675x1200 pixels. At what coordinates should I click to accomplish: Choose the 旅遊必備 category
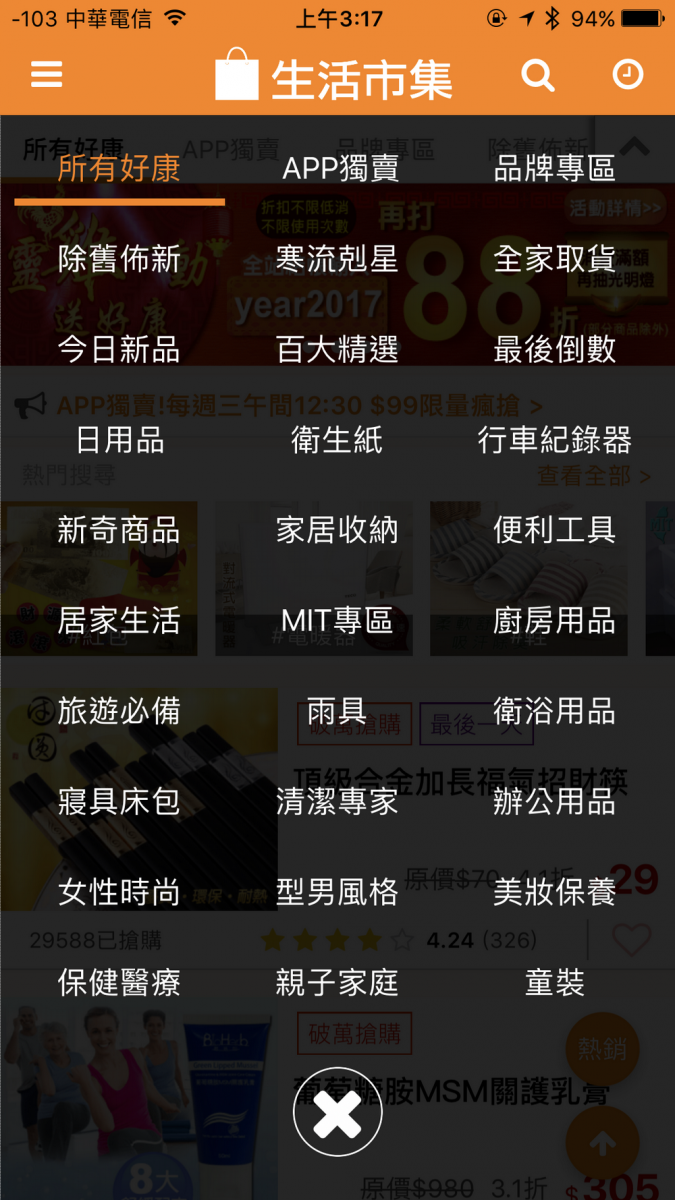point(119,711)
